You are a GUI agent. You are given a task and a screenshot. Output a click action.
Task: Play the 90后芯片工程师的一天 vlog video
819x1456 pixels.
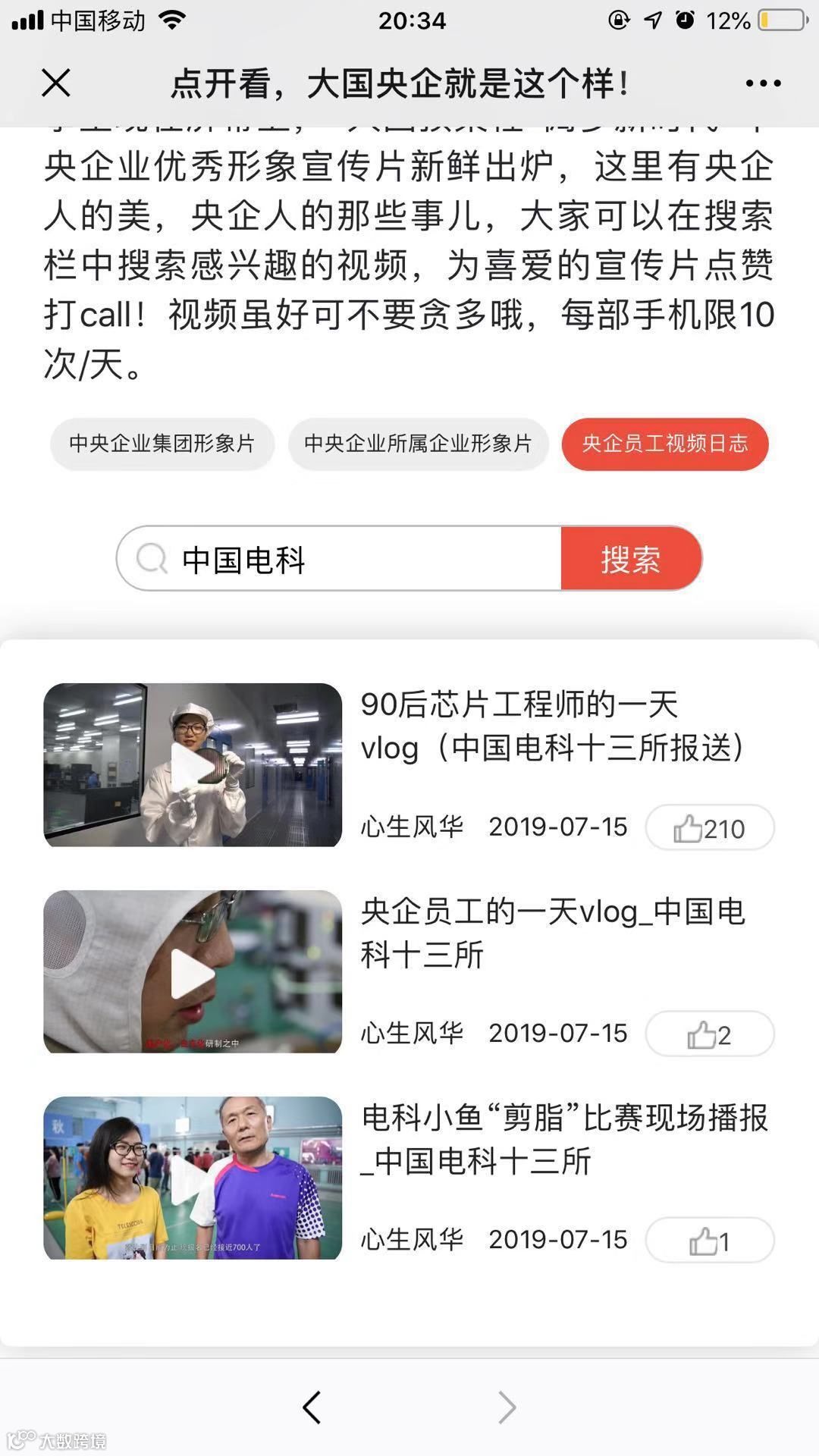tap(193, 765)
